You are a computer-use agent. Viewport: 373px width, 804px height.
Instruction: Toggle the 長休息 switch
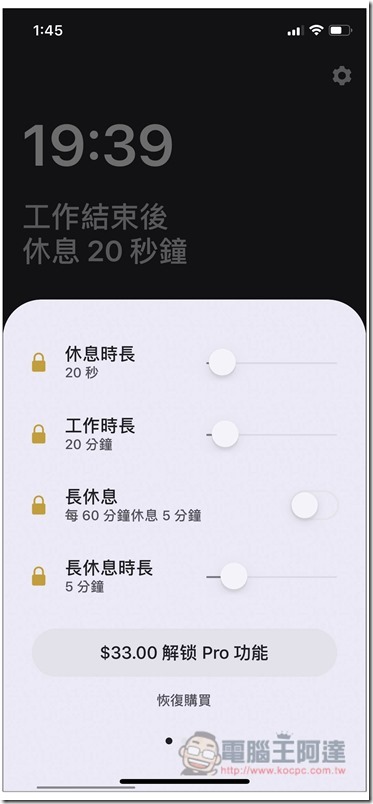click(315, 506)
